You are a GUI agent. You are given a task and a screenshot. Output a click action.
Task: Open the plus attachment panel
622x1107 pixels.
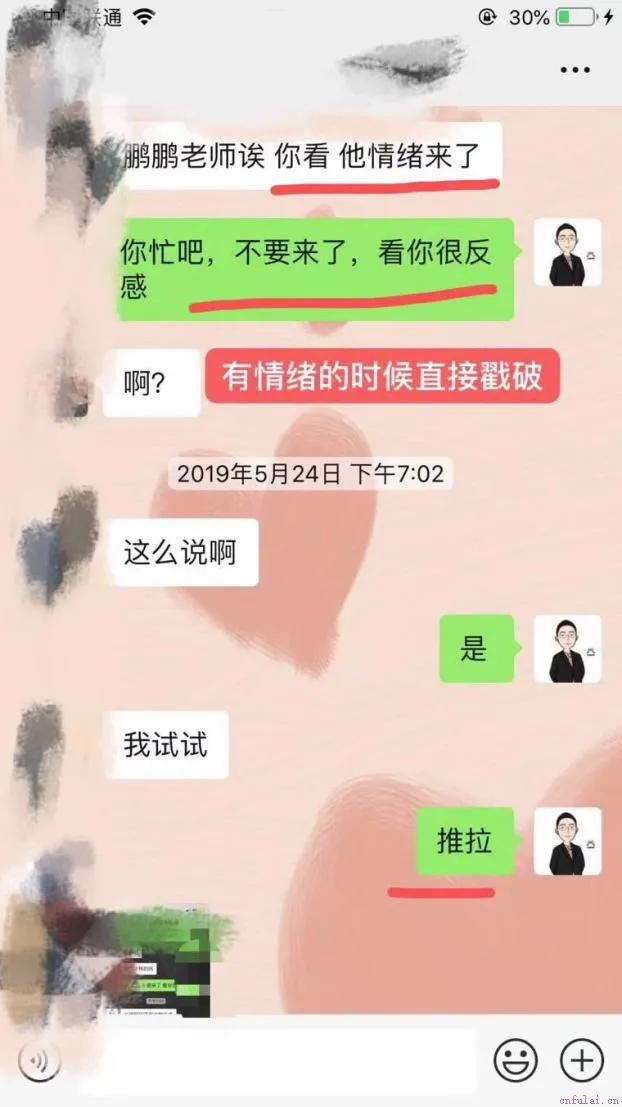(x=581, y=1061)
